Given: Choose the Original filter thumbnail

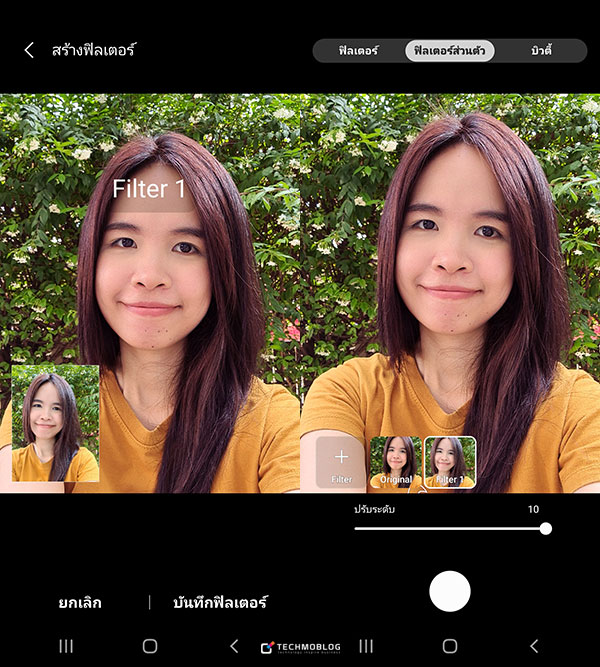Looking at the screenshot, I should (396, 462).
